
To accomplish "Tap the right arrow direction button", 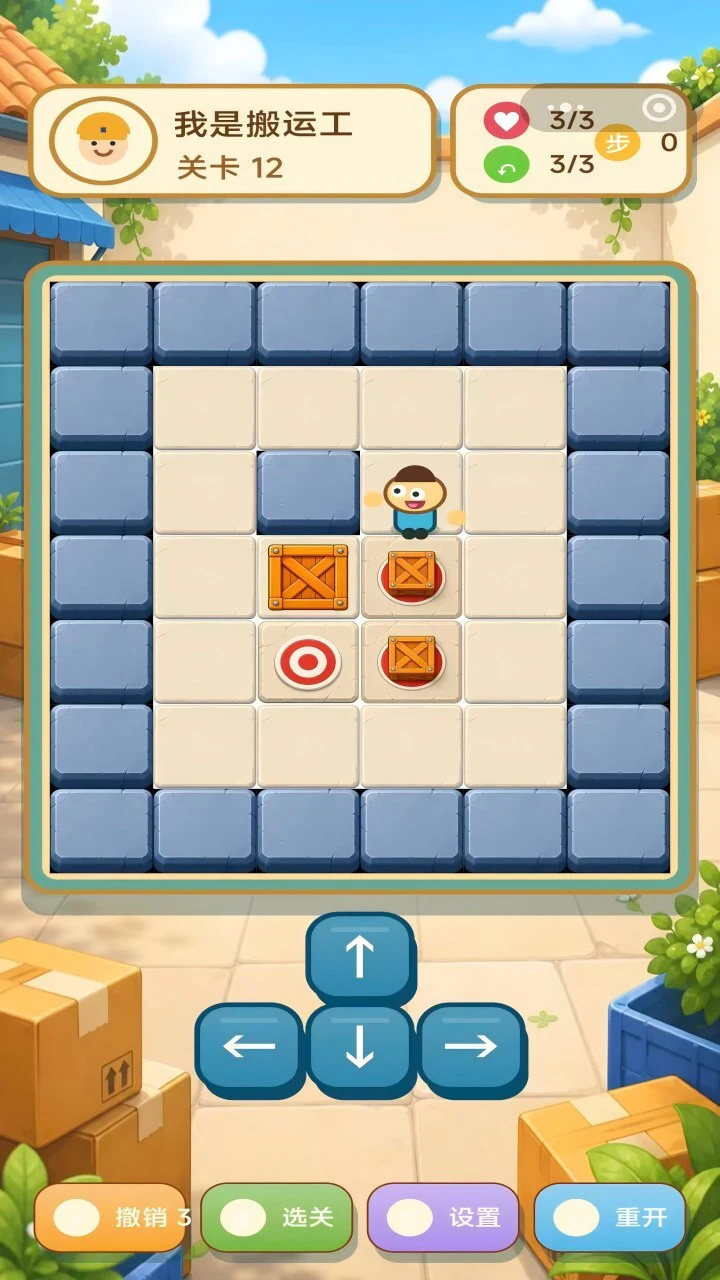I will coord(471,1049).
